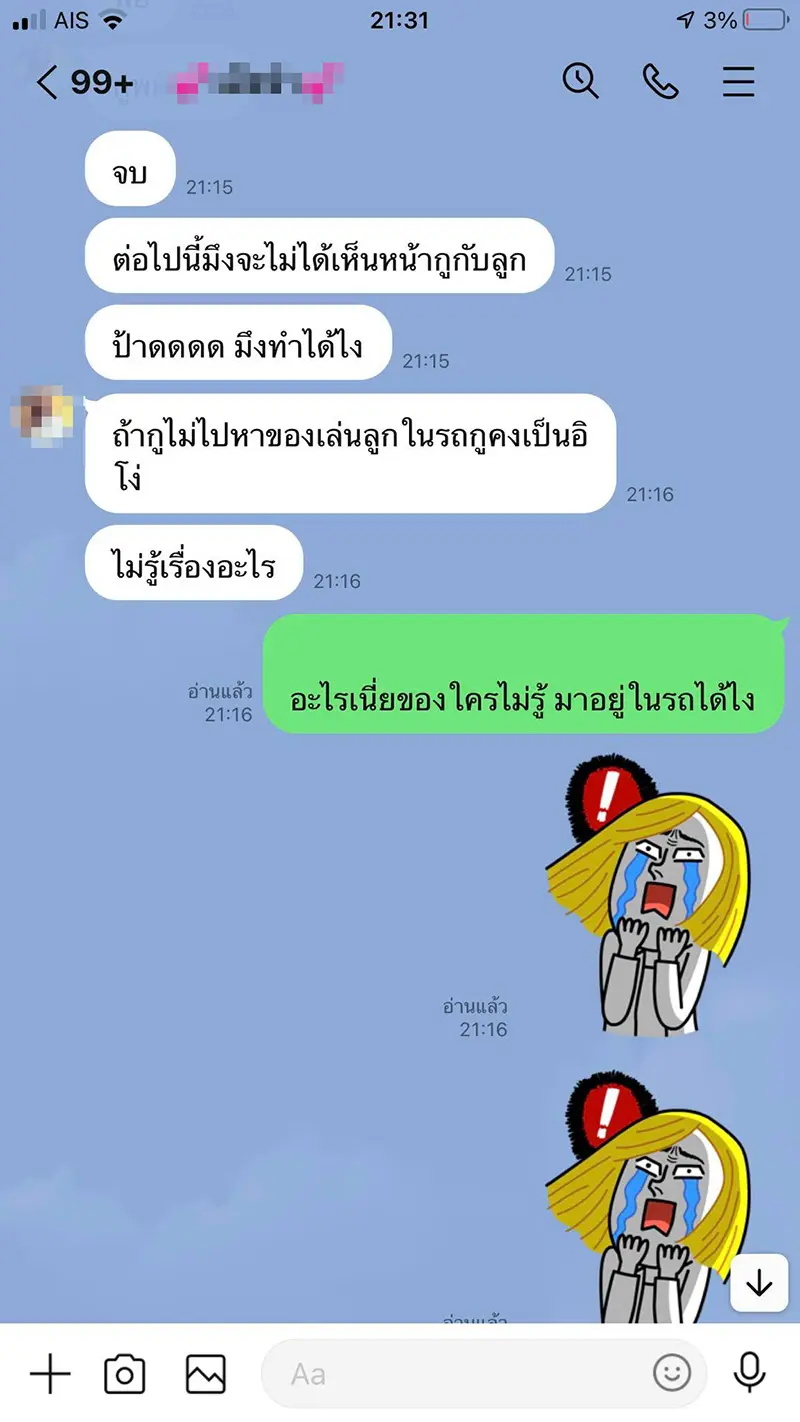
Task: Launch the camera from the chat bar
Action: [125, 1374]
